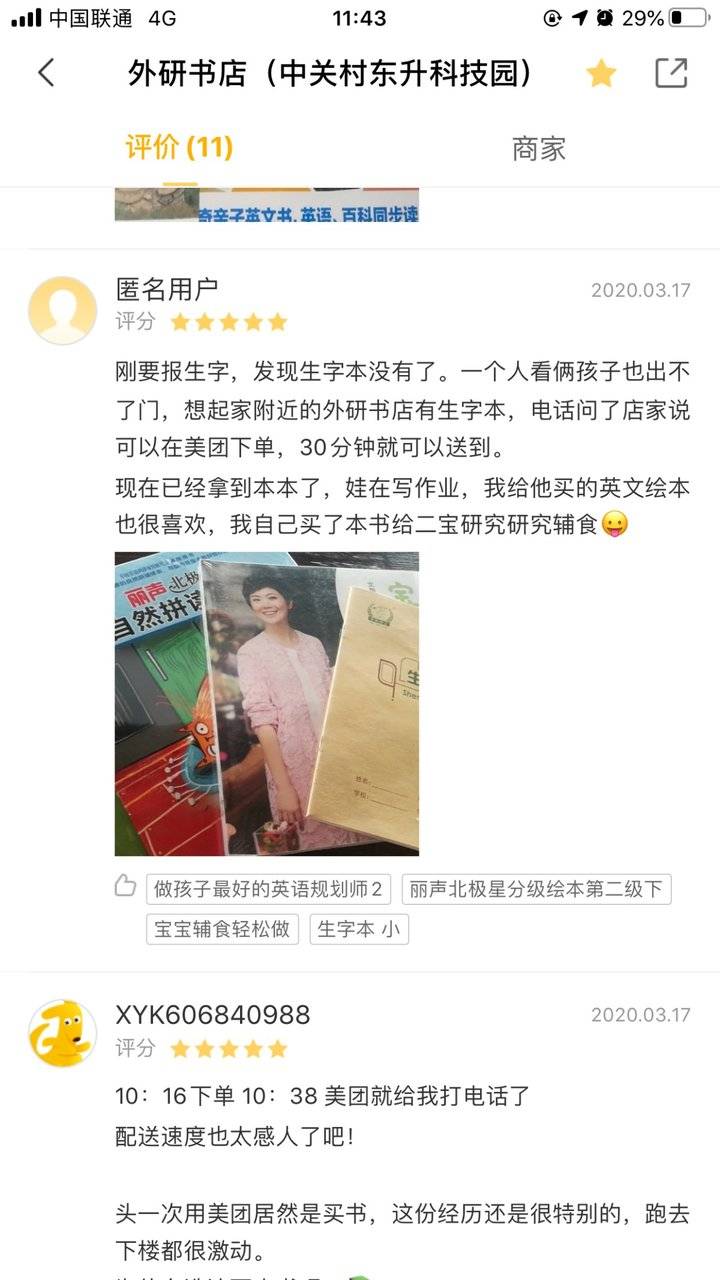Tap the yellow favorite star
The image size is (720, 1280).
[601, 73]
